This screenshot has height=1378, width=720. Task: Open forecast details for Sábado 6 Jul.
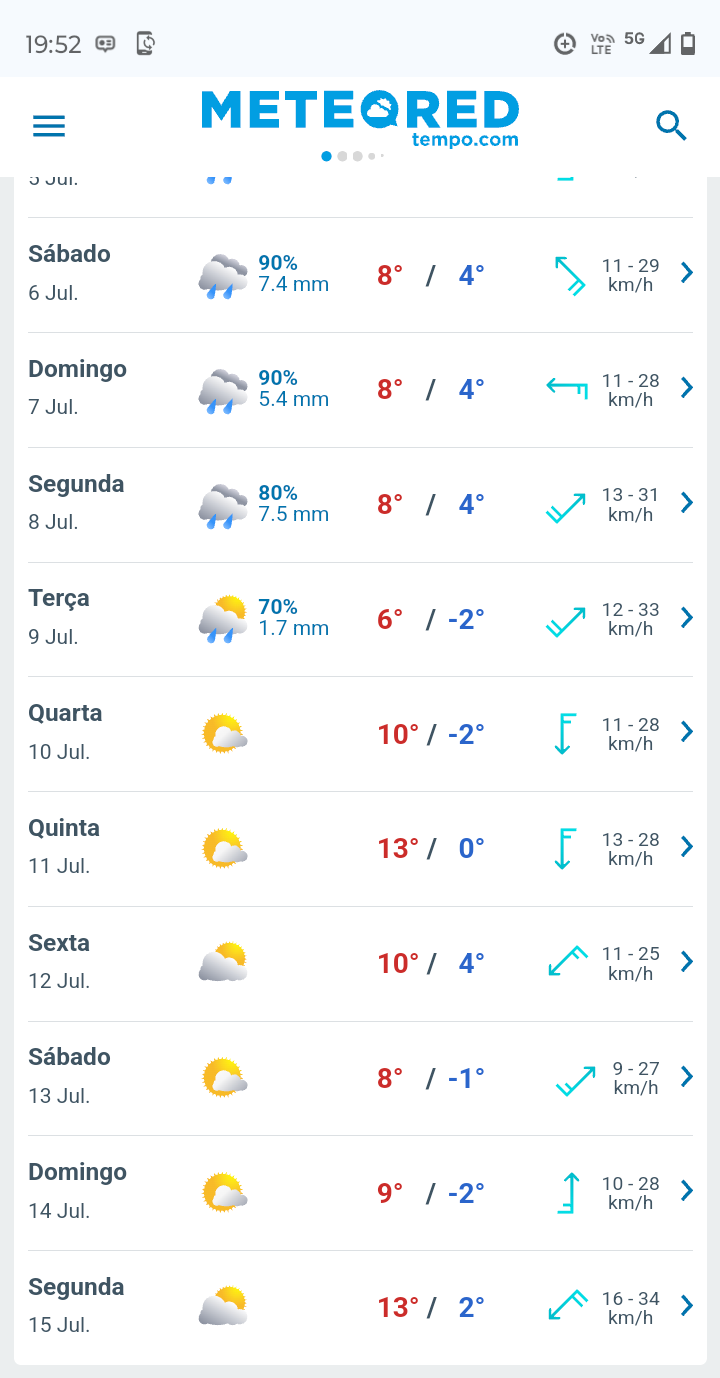pos(360,275)
